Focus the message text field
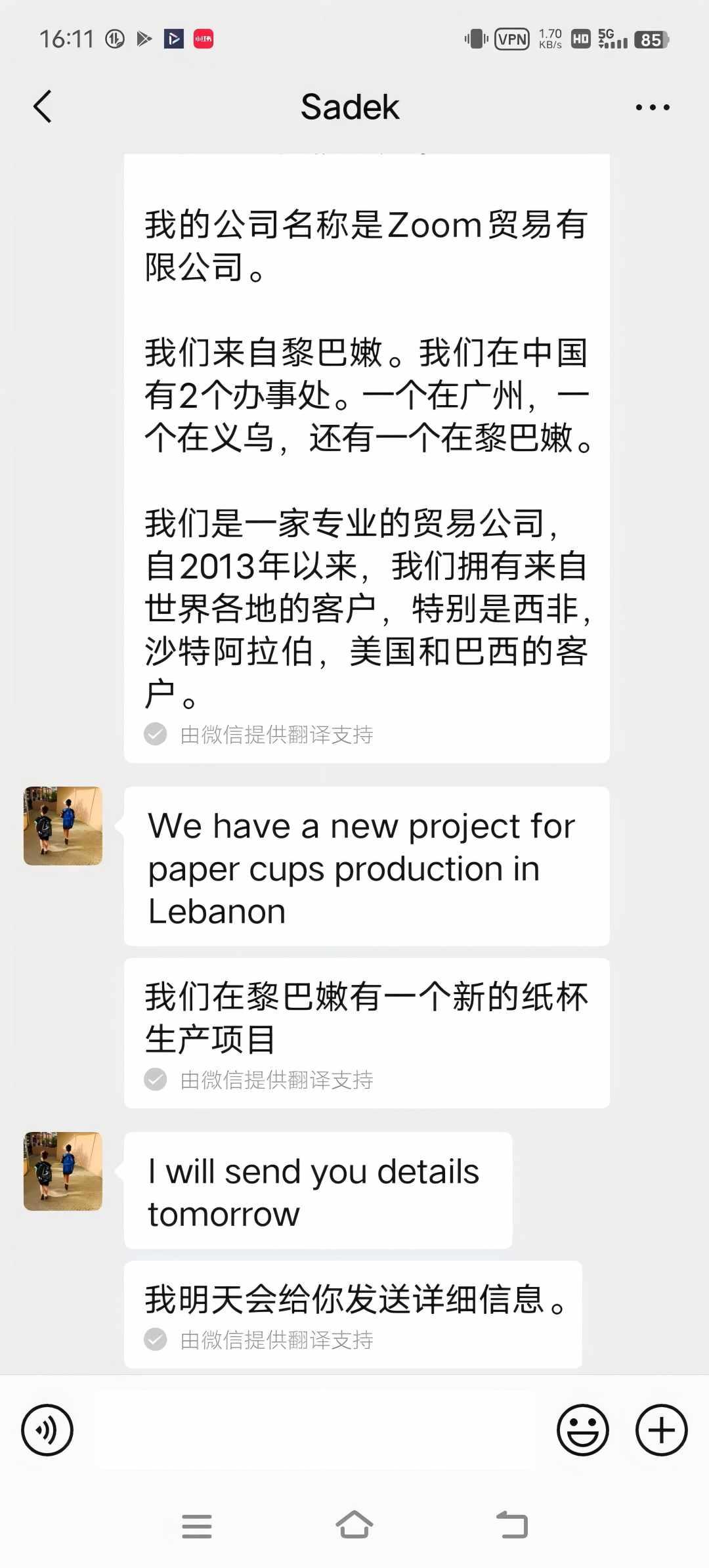 click(315, 1429)
